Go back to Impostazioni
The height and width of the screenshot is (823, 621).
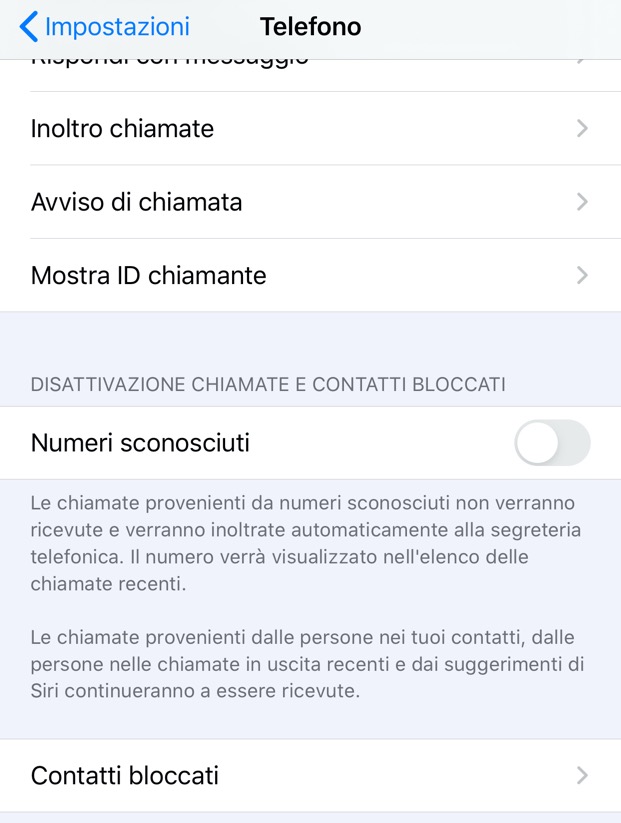pyautogui.click(x=104, y=27)
